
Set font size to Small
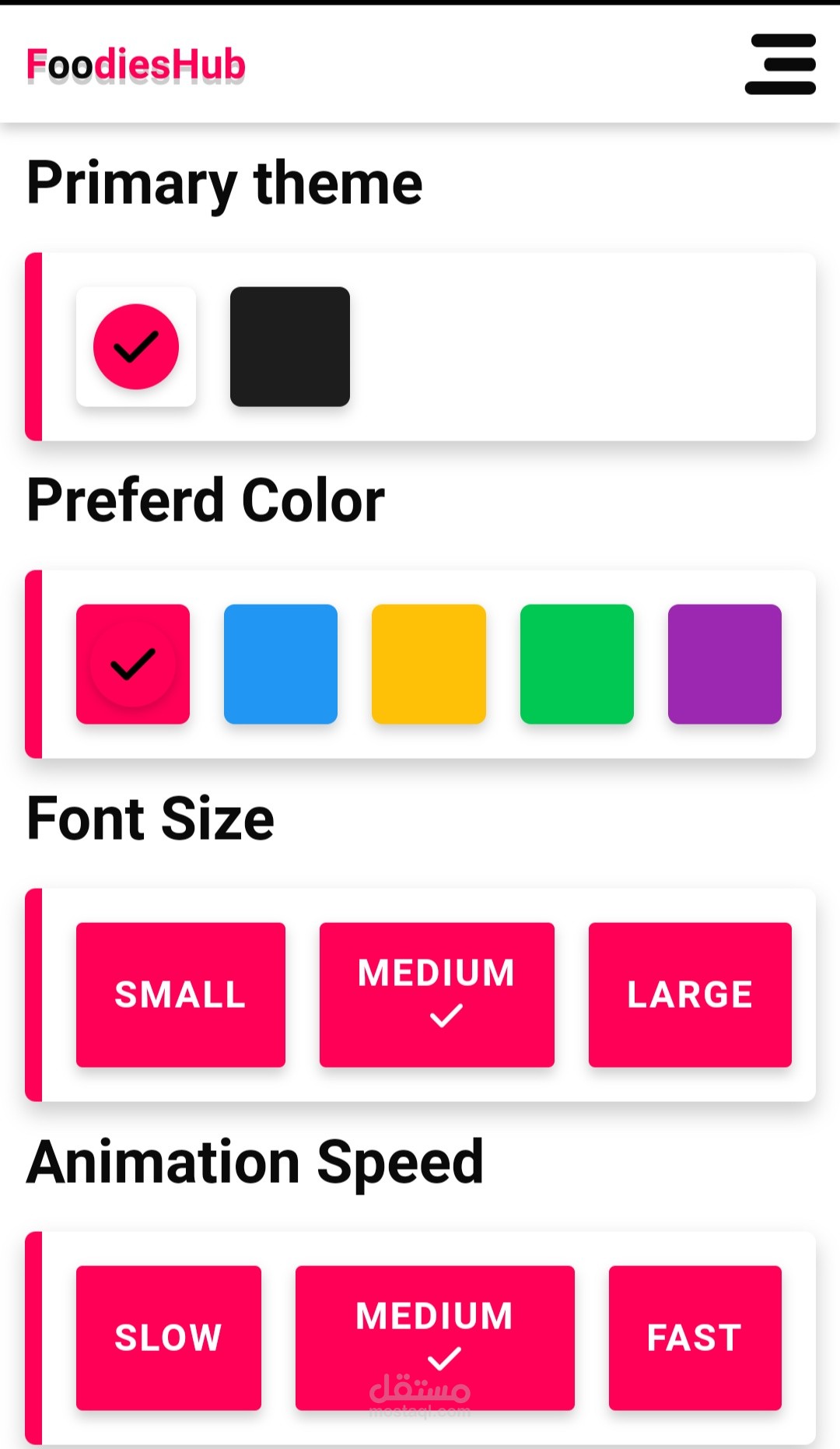tap(180, 995)
